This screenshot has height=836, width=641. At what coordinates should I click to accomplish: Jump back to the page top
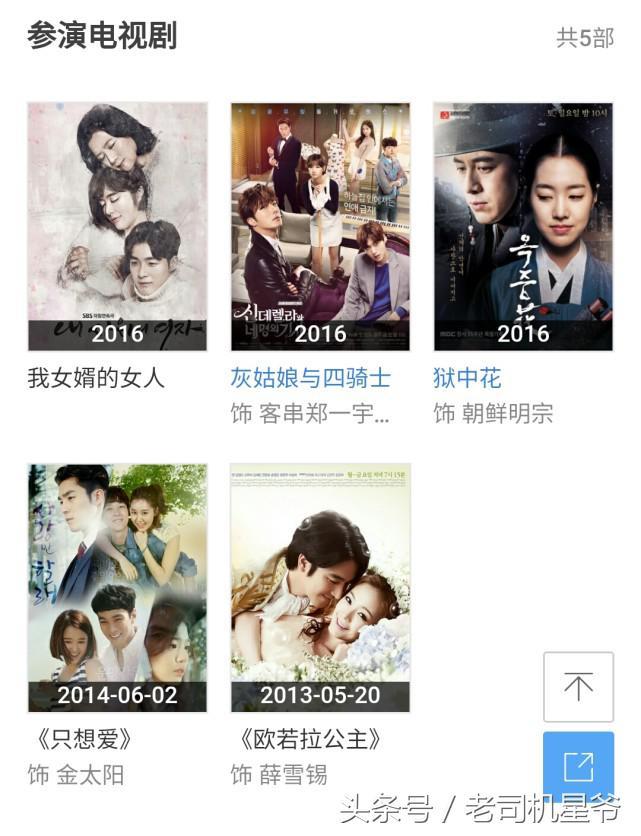[578, 686]
